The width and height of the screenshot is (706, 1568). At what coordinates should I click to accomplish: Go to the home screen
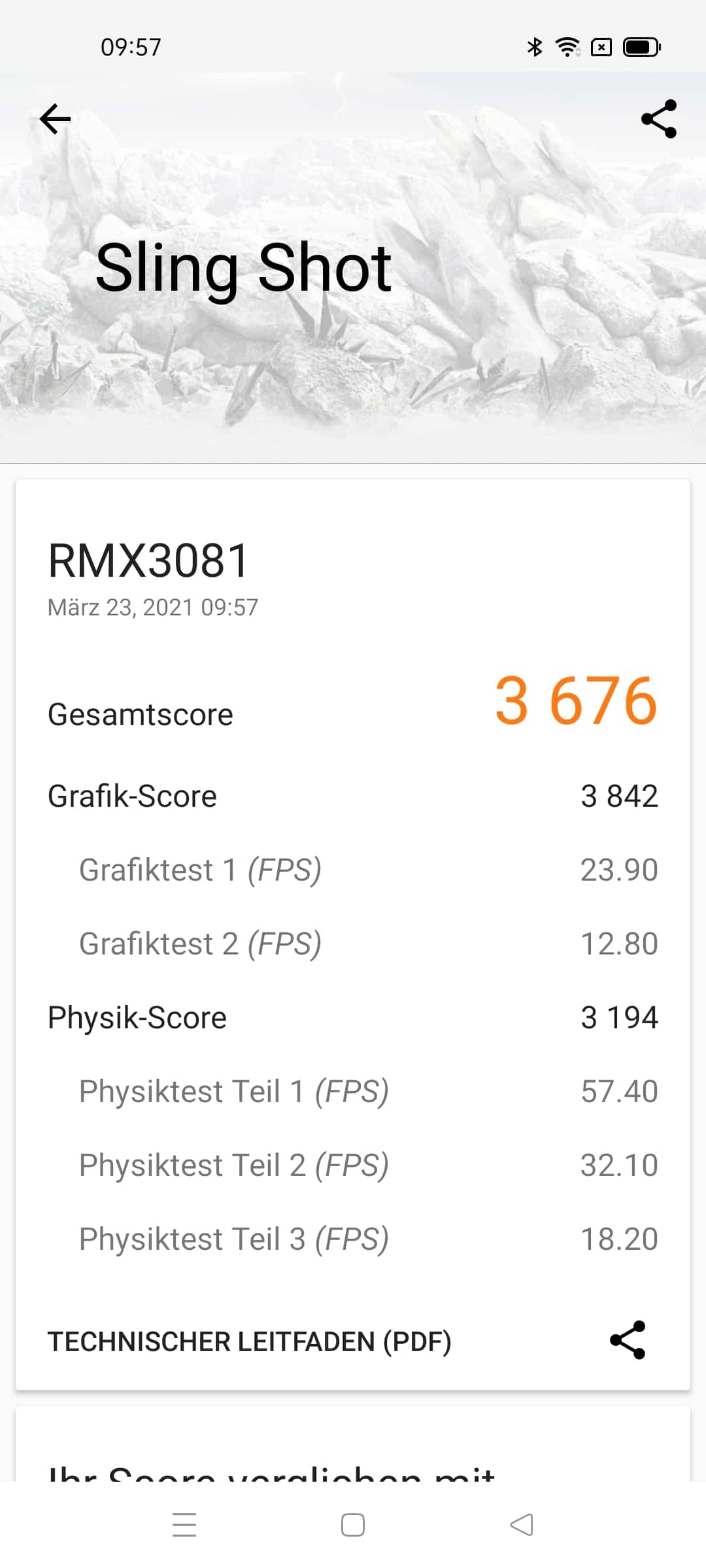353,1525
